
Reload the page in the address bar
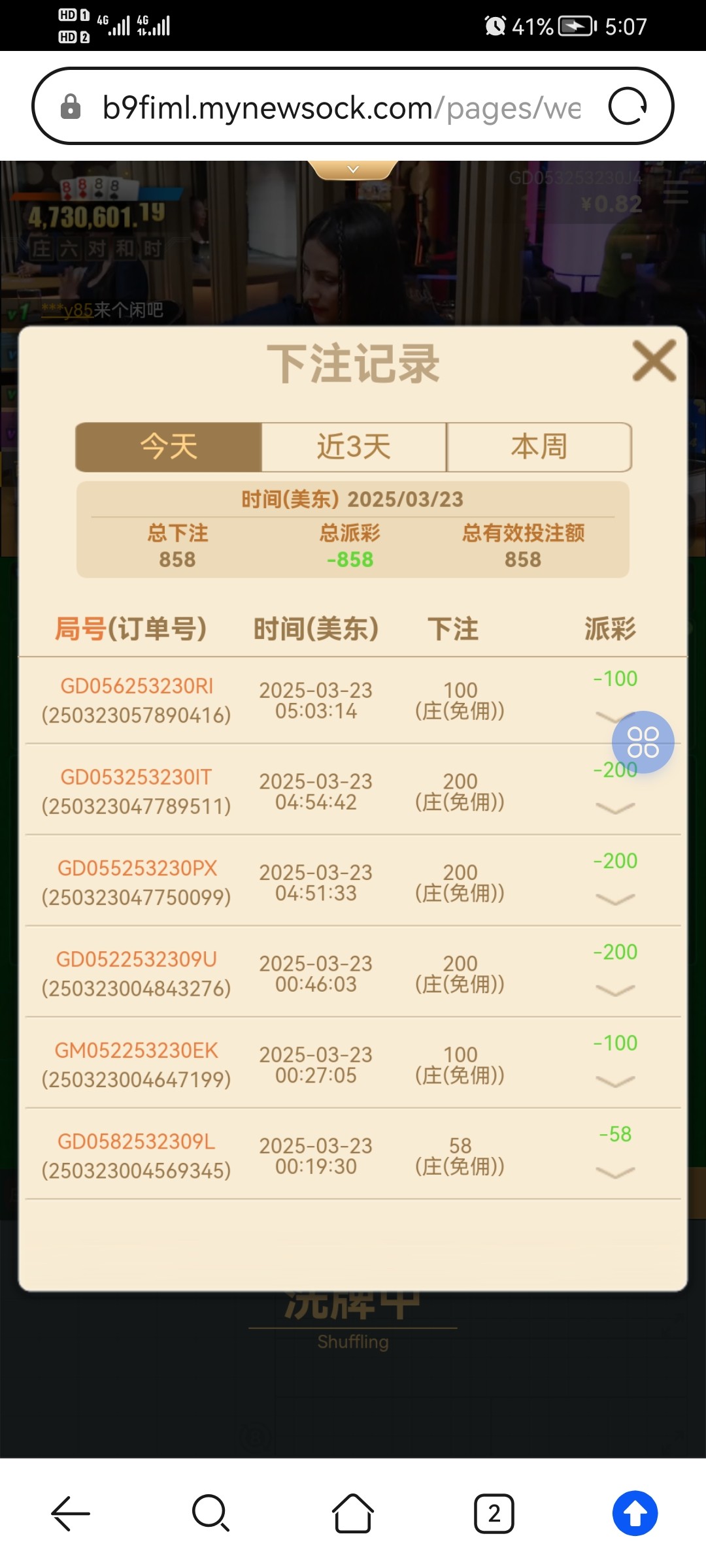tap(627, 106)
